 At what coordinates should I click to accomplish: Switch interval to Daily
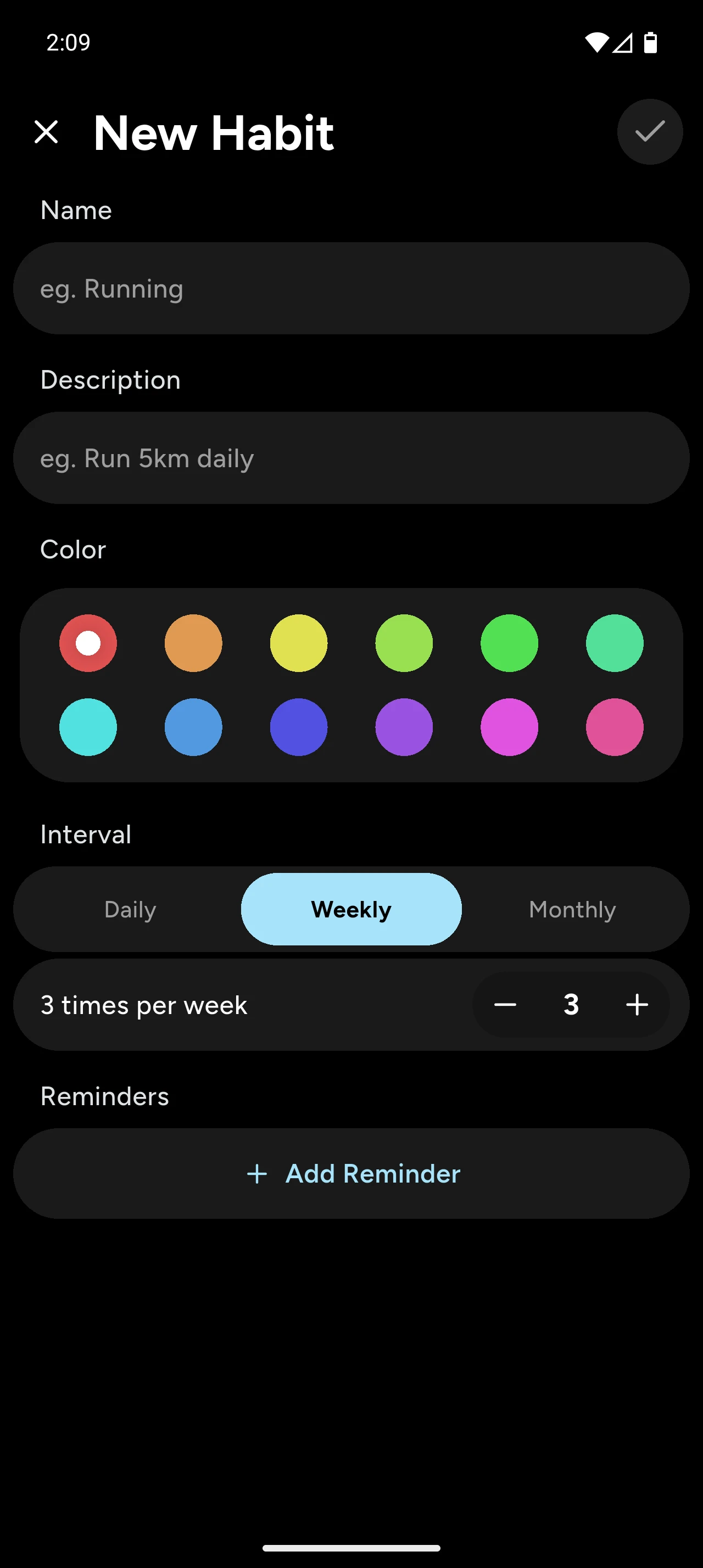[x=130, y=909]
